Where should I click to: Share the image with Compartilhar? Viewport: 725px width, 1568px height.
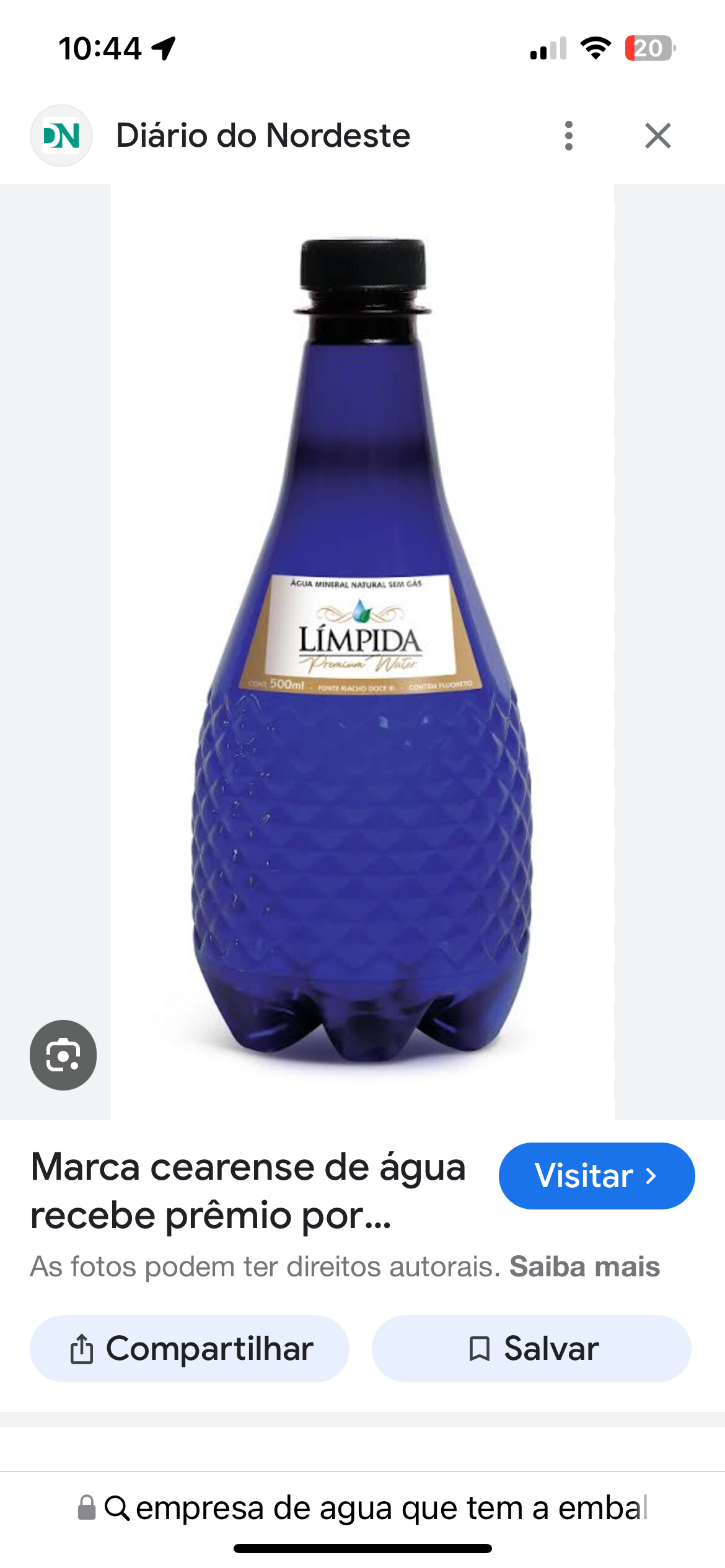point(190,1349)
